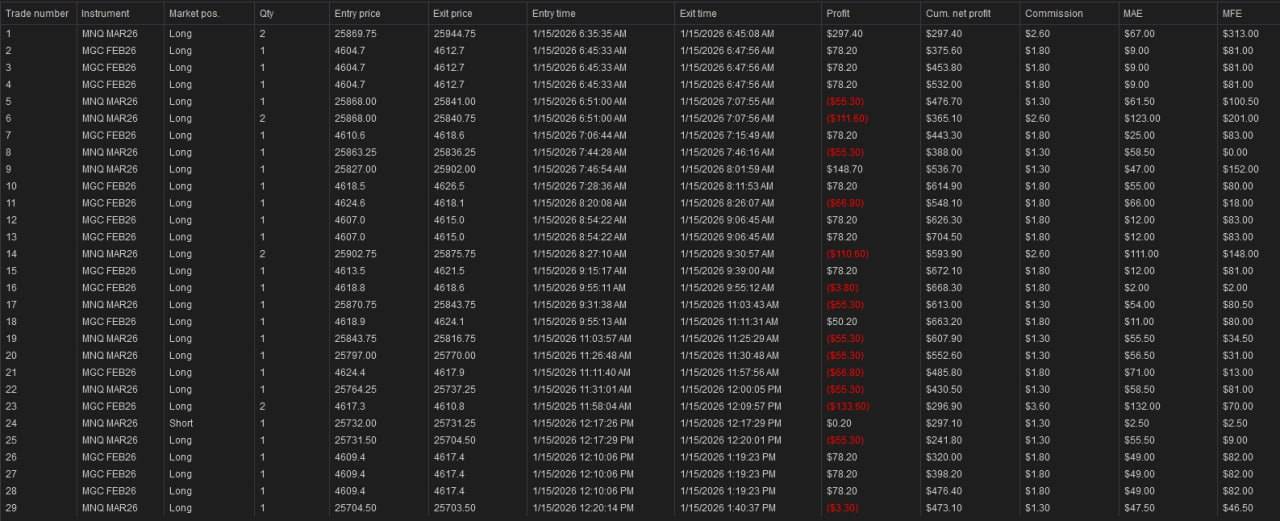Screen dimensions: 1280x521
Task: Sort by the Exit time column header
Action: [698, 14]
